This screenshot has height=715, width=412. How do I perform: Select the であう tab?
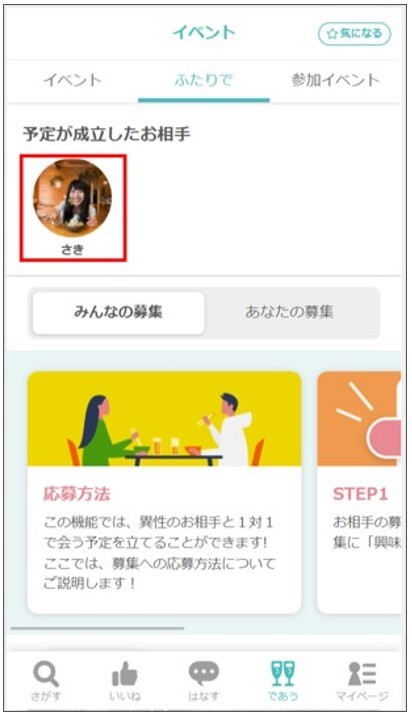[x=283, y=681]
